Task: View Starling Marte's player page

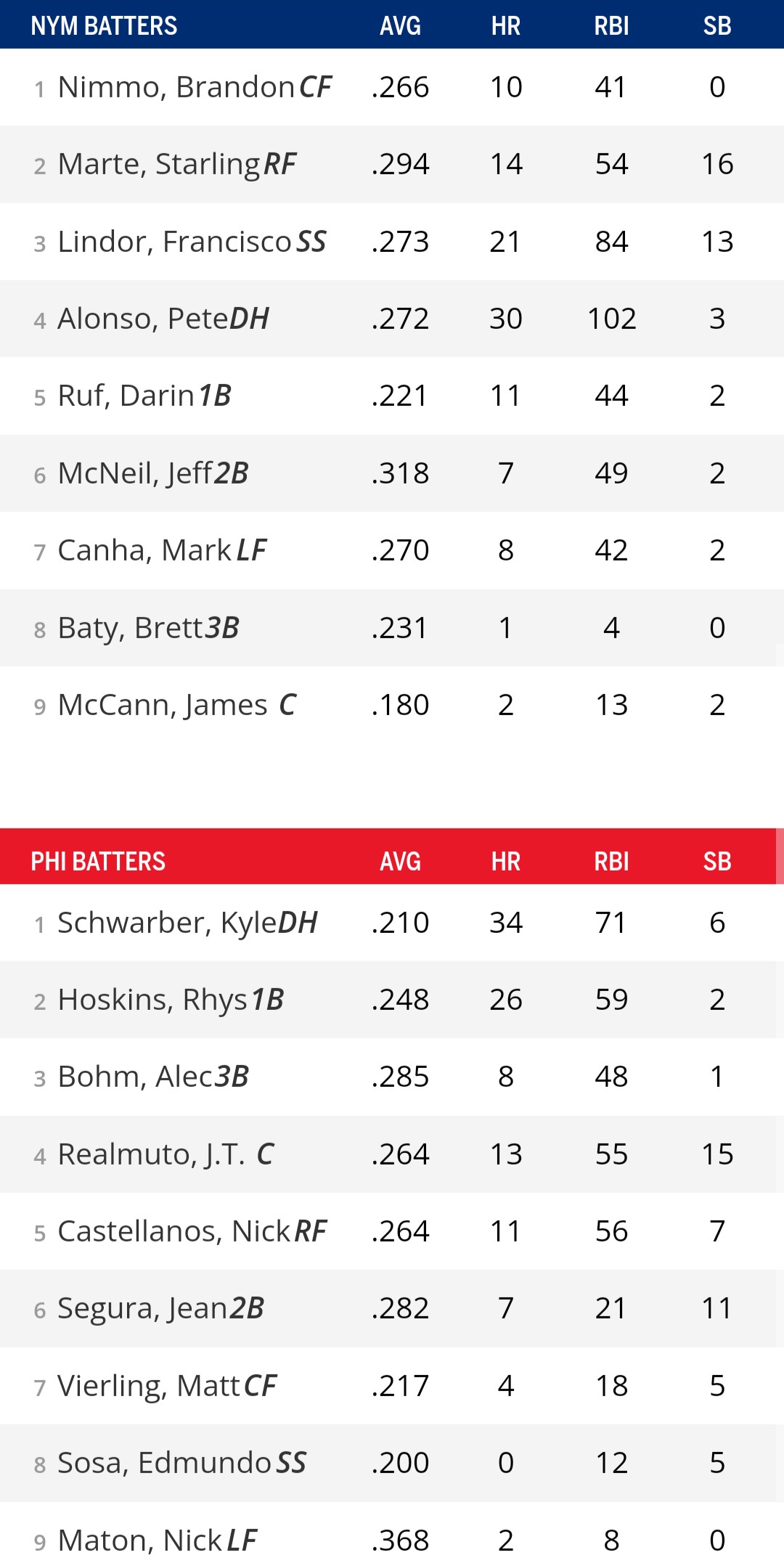Action: pyautogui.click(x=159, y=164)
